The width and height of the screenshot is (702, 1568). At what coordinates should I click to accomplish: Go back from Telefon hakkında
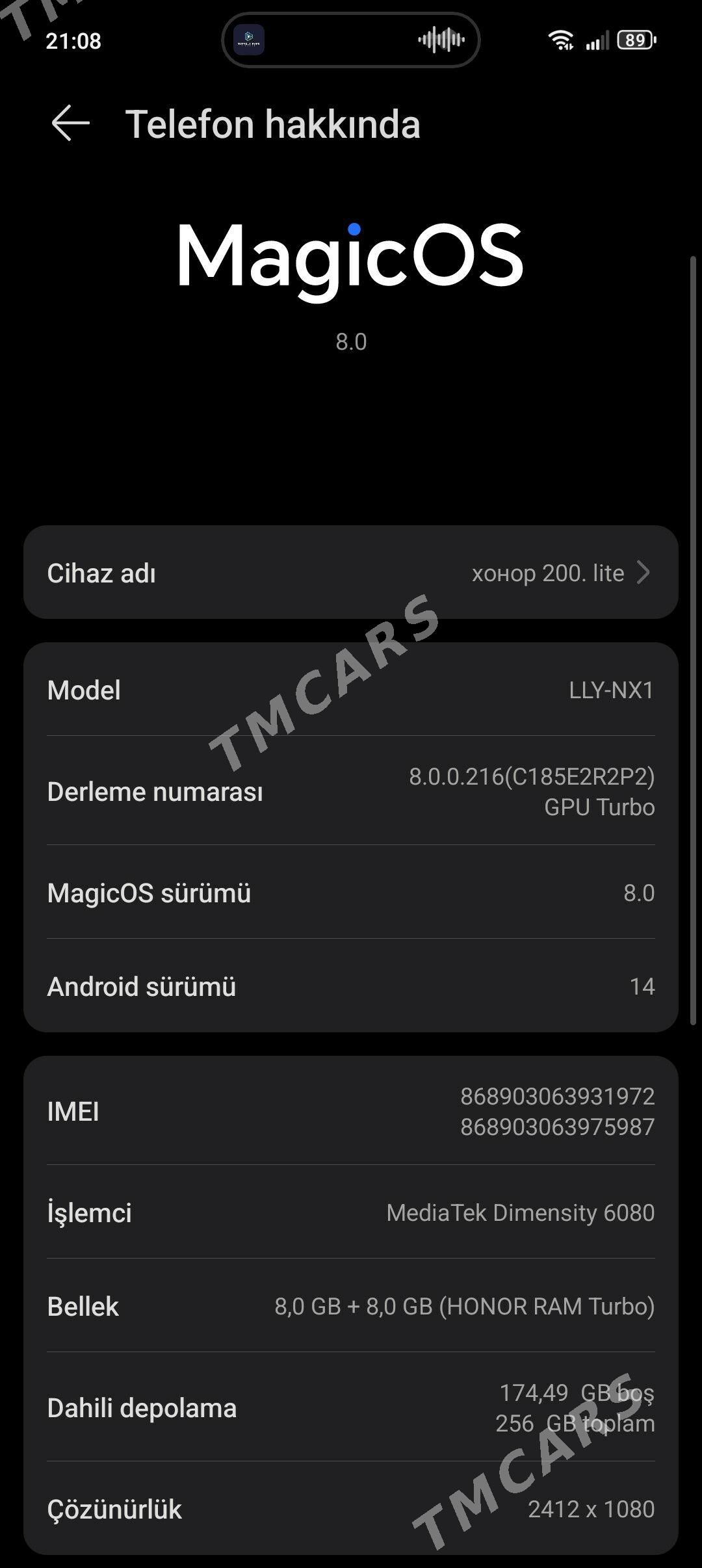[70, 124]
